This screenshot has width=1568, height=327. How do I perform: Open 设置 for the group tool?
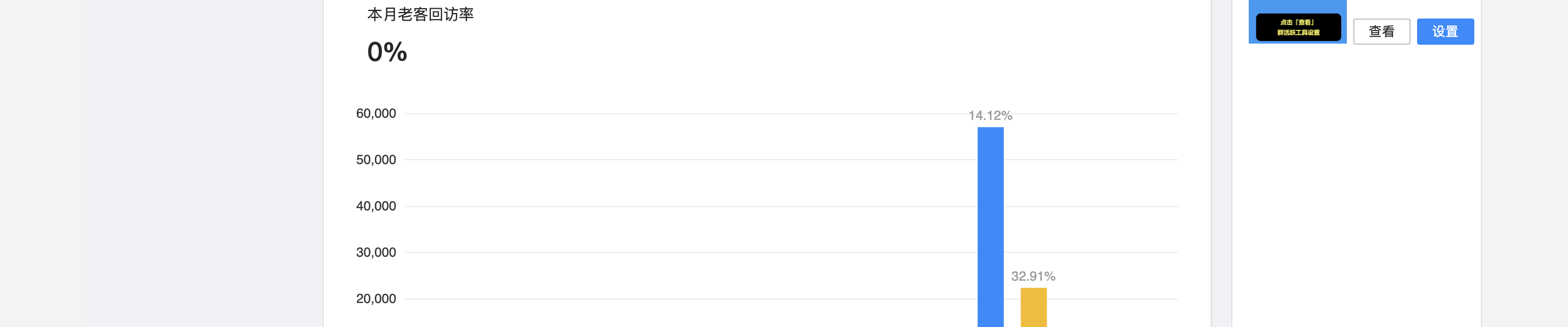(x=1444, y=32)
